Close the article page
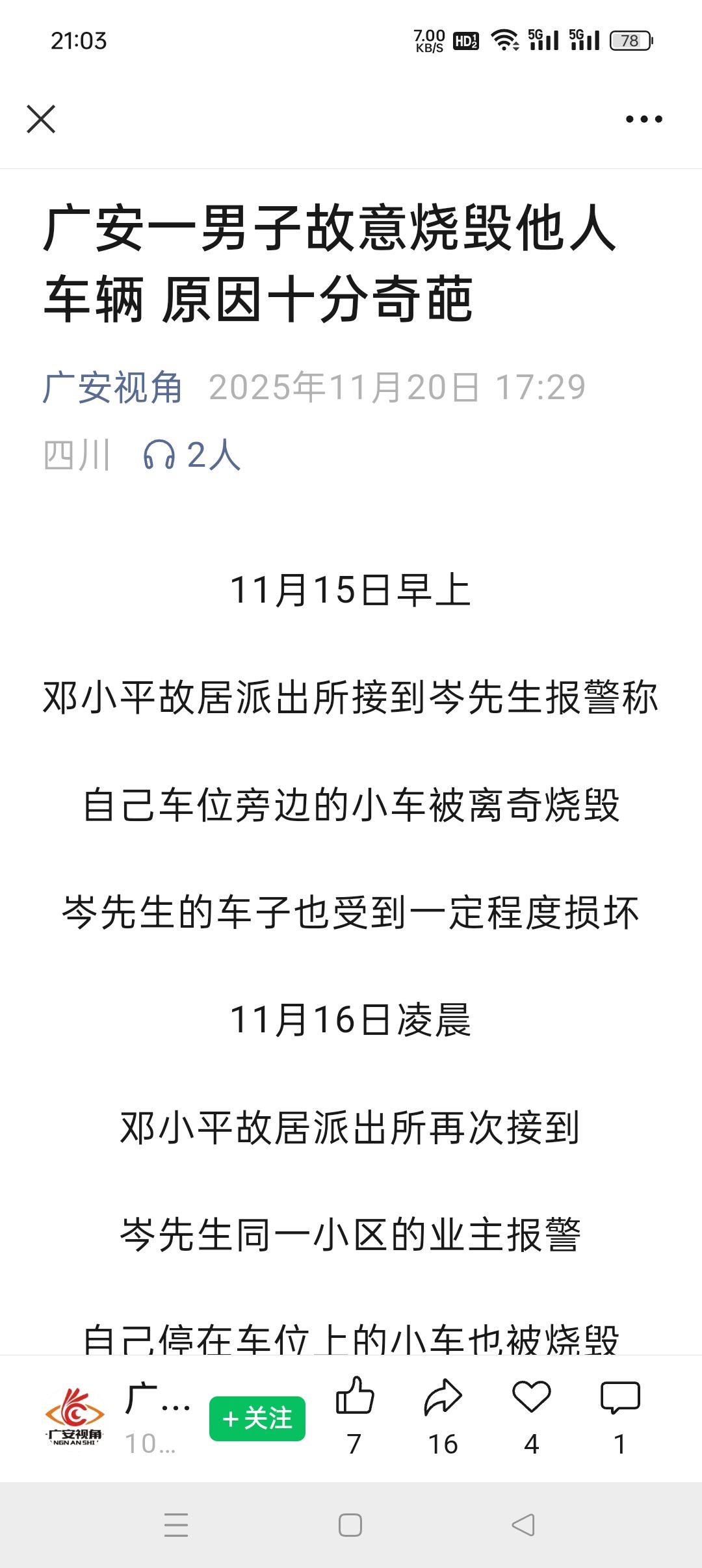This screenshot has width=702, height=1568. point(41,119)
